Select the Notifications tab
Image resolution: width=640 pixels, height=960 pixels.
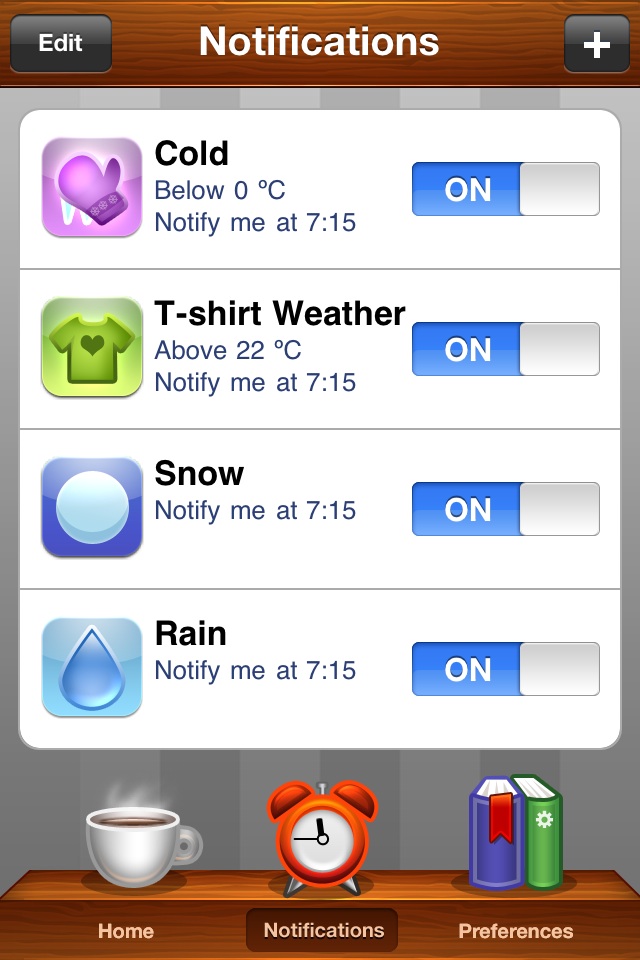click(323, 900)
